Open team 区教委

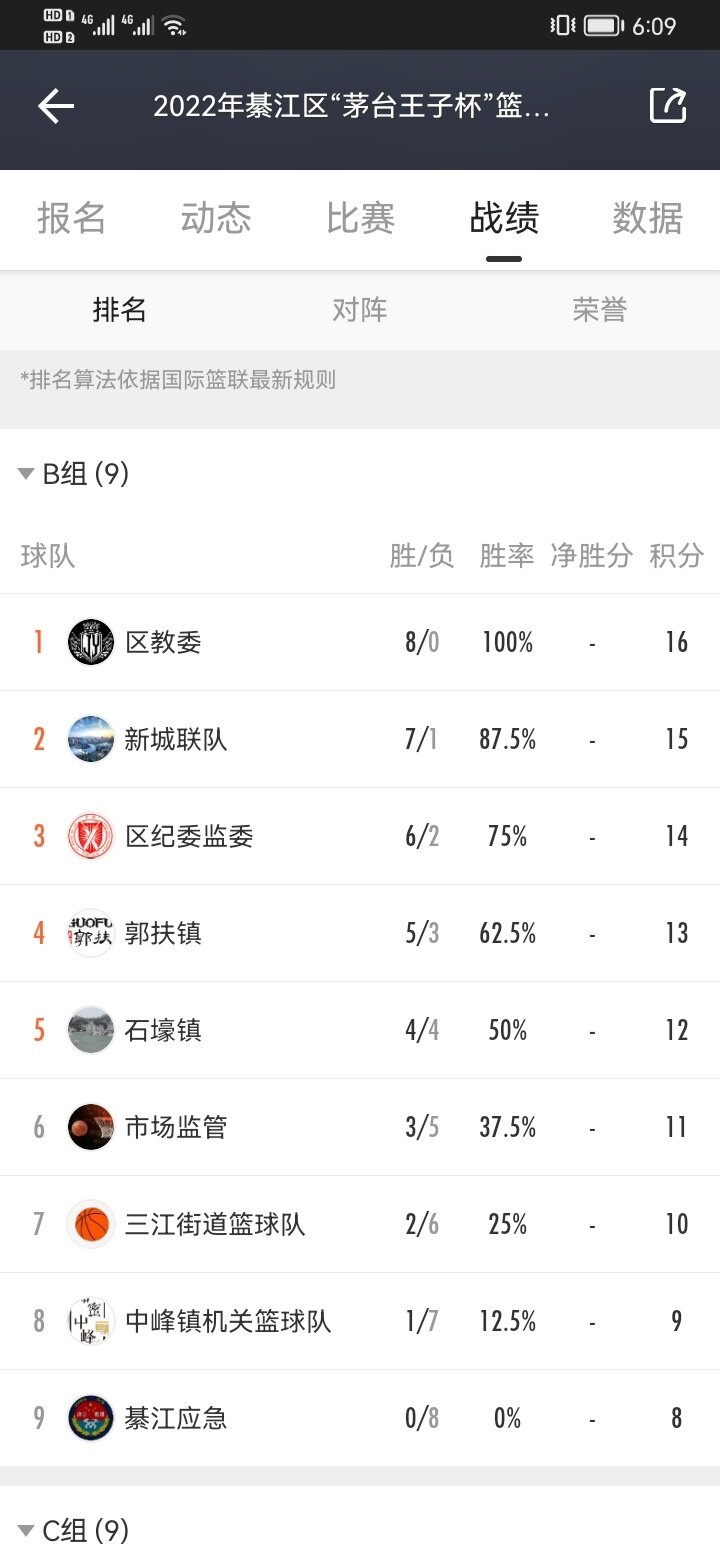(360, 642)
